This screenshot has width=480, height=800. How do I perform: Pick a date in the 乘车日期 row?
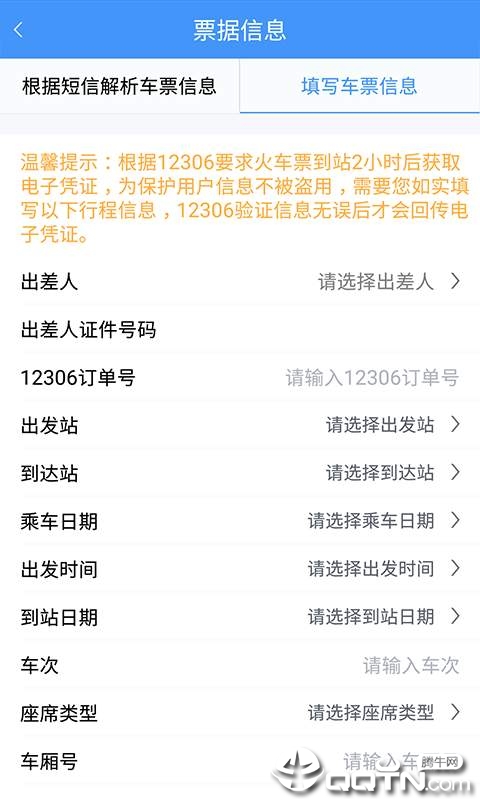240,521
